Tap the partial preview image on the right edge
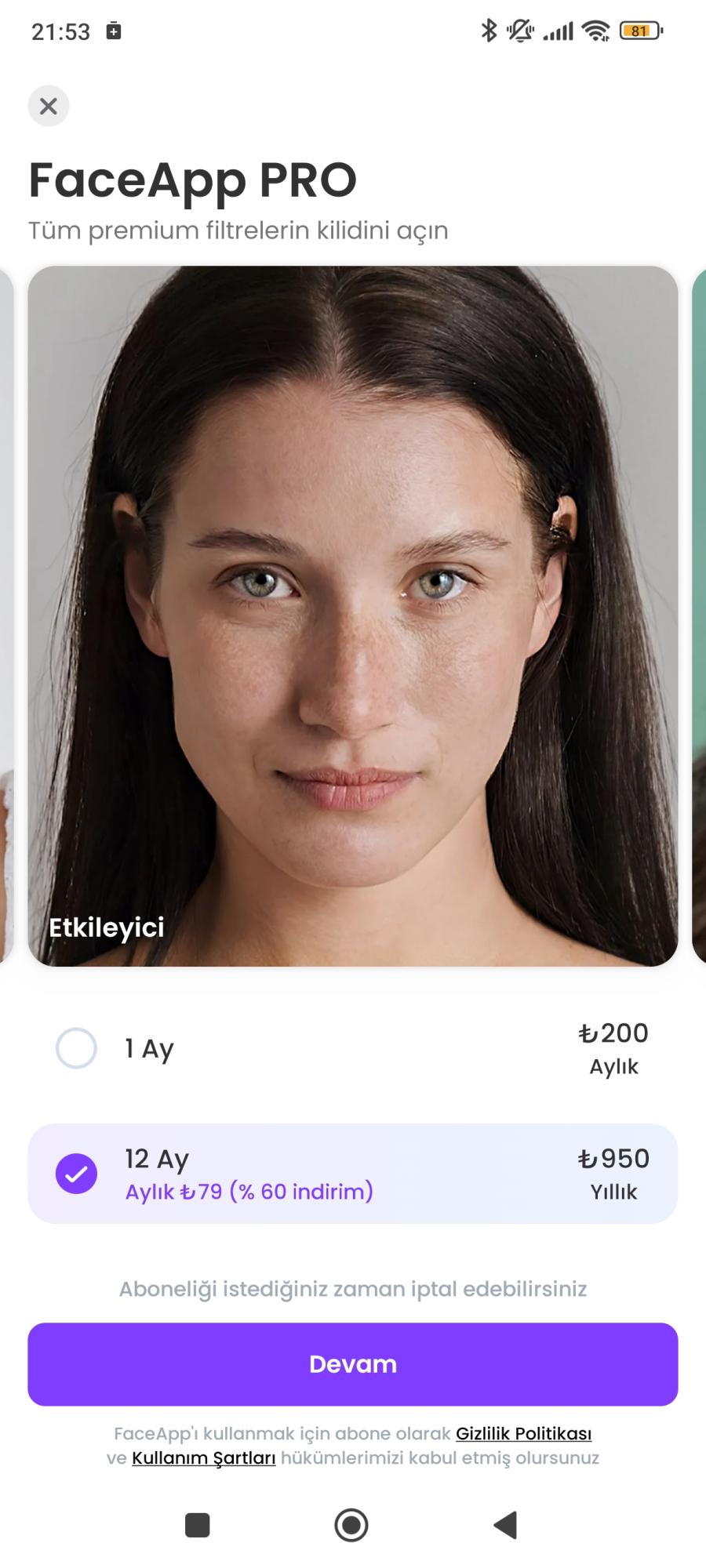 (x=699, y=618)
